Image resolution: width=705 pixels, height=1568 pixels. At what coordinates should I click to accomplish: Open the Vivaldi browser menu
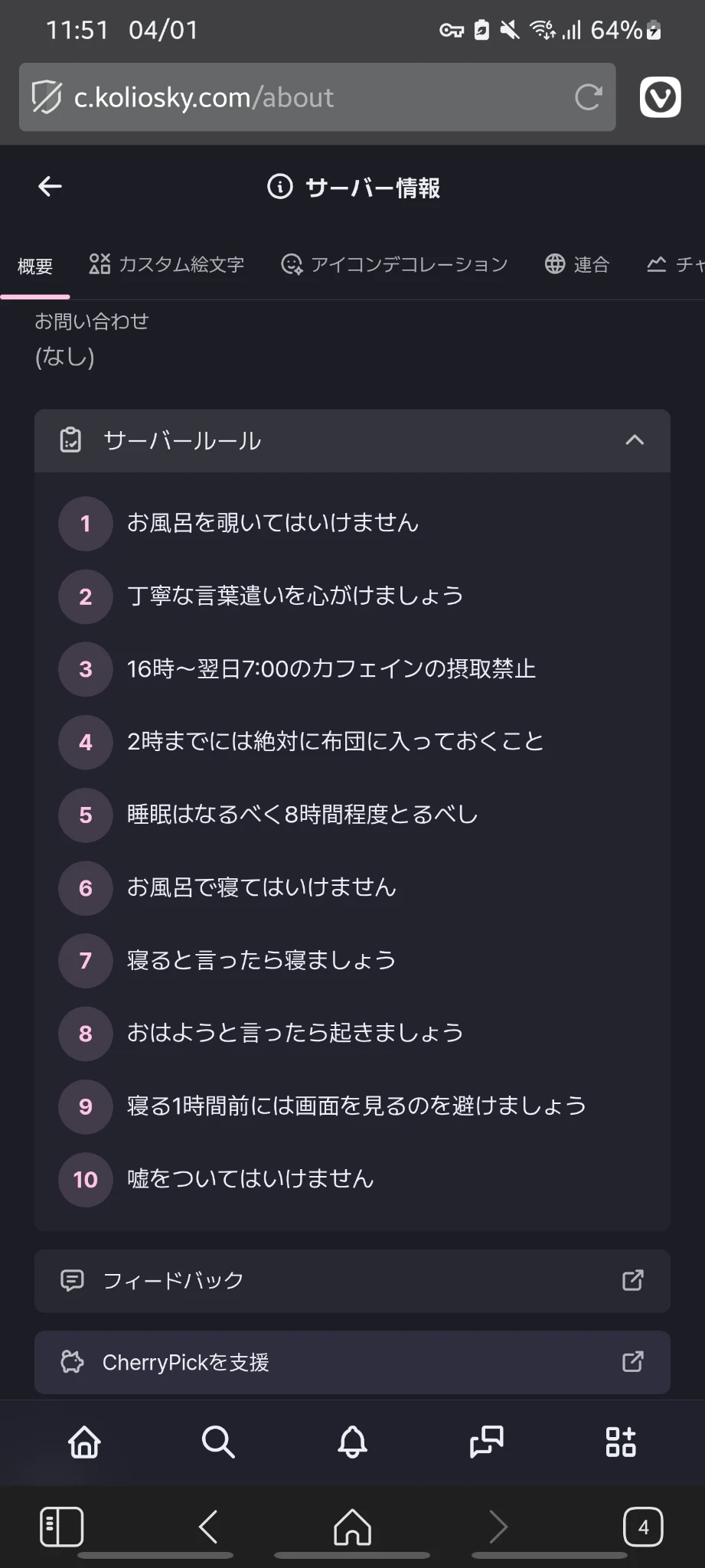pos(660,97)
